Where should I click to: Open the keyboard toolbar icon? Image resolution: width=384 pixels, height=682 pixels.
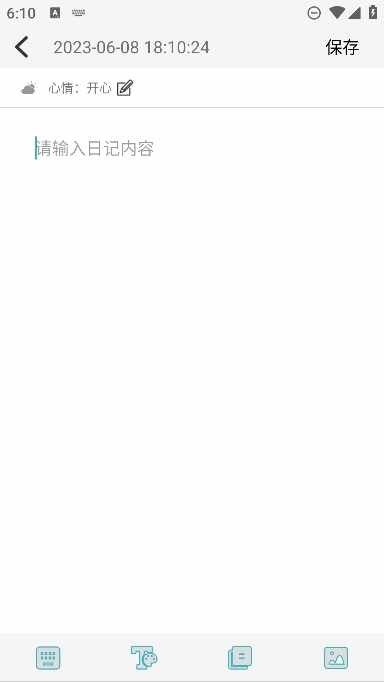click(48, 658)
